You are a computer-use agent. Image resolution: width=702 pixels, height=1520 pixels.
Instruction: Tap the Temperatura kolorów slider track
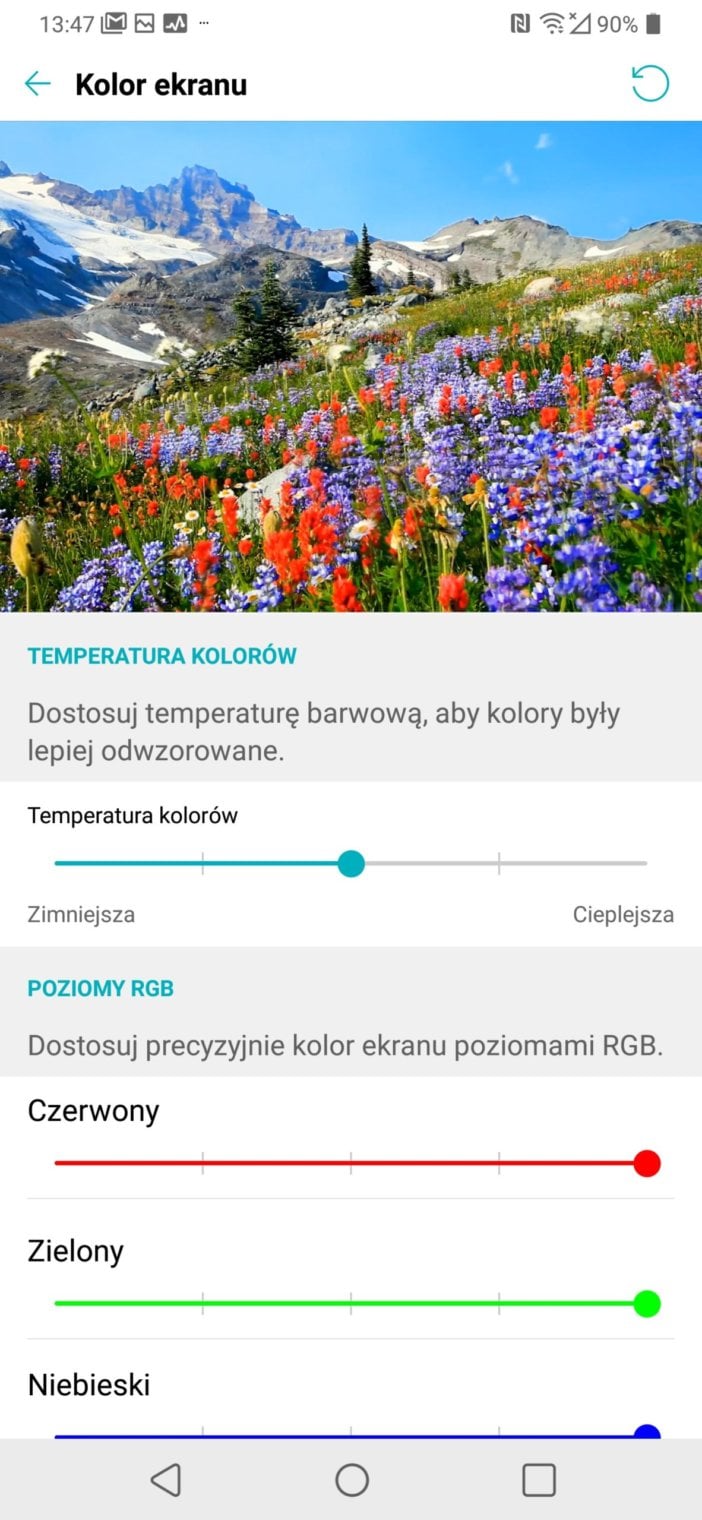(x=500, y=863)
